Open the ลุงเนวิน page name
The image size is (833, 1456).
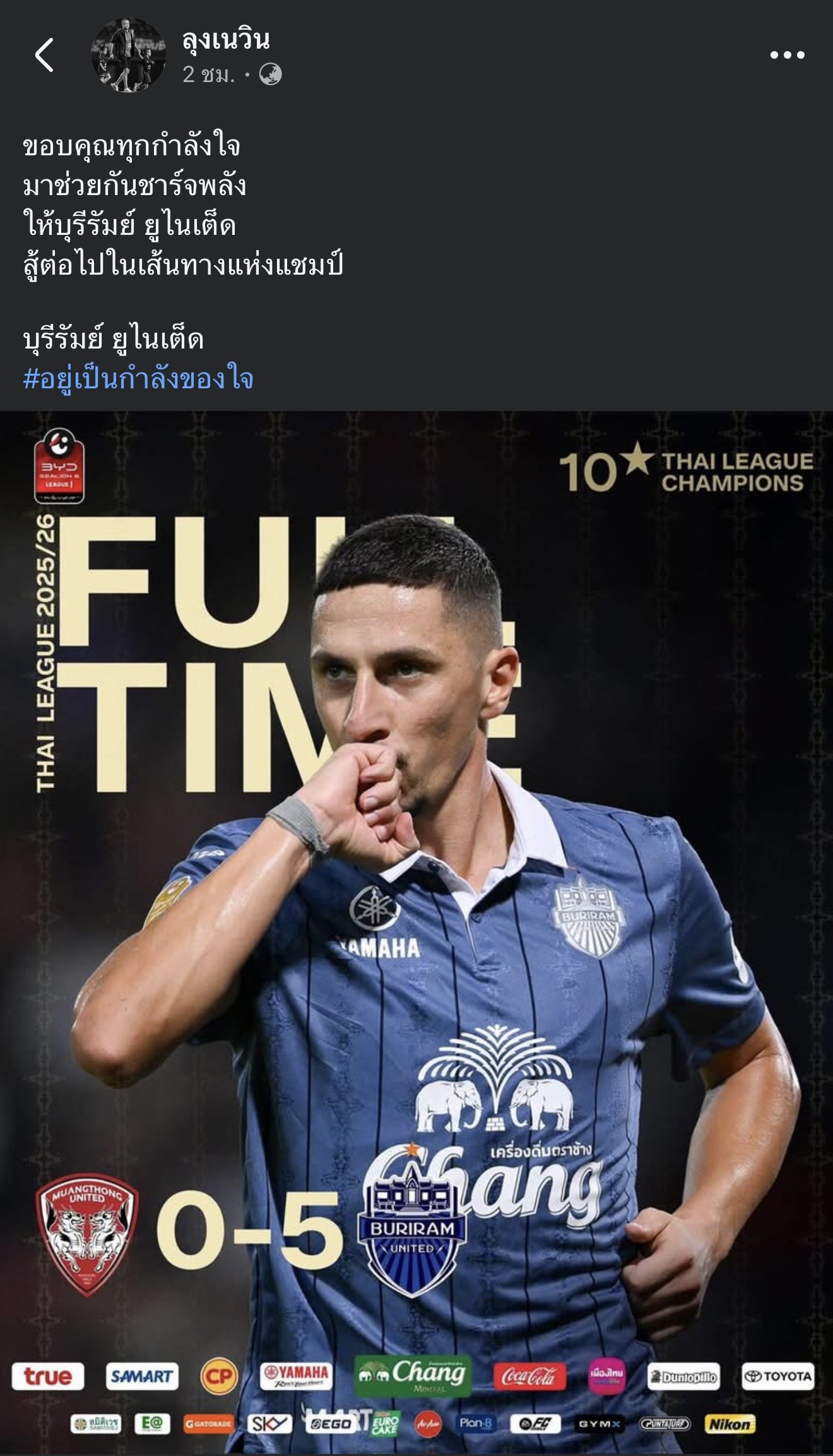click(226, 40)
